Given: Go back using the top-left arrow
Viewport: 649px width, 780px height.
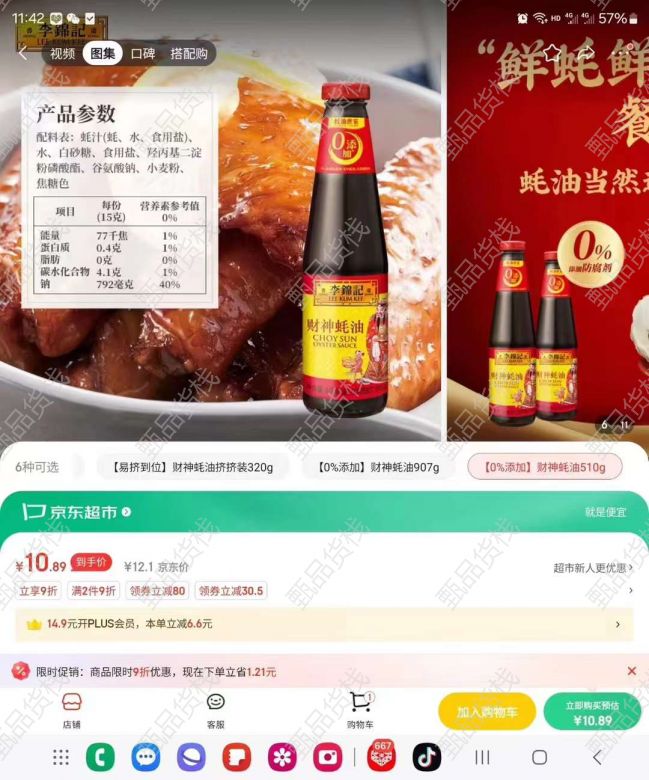Looking at the screenshot, I should click(x=22, y=54).
